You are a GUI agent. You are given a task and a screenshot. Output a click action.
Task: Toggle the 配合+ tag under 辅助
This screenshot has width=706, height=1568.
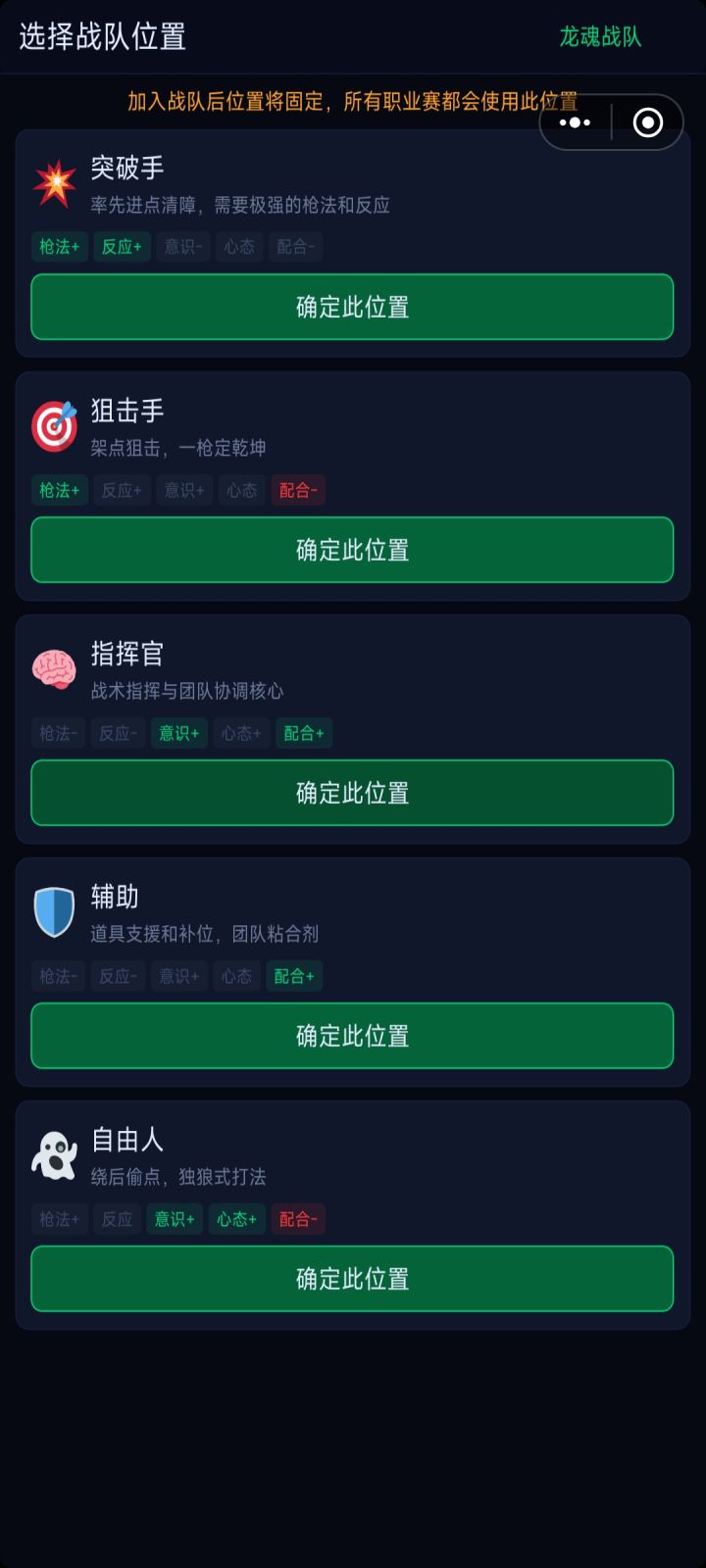pos(294,976)
